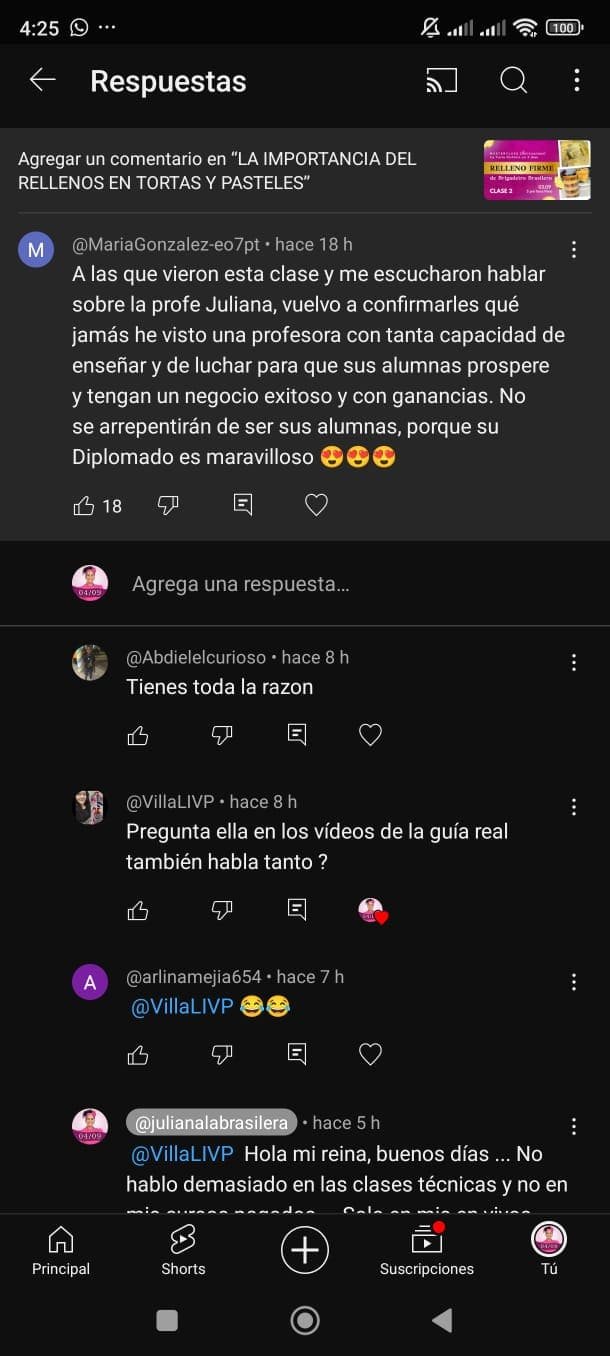
Task: Switch to the Principal tab
Action: click(61, 1251)
